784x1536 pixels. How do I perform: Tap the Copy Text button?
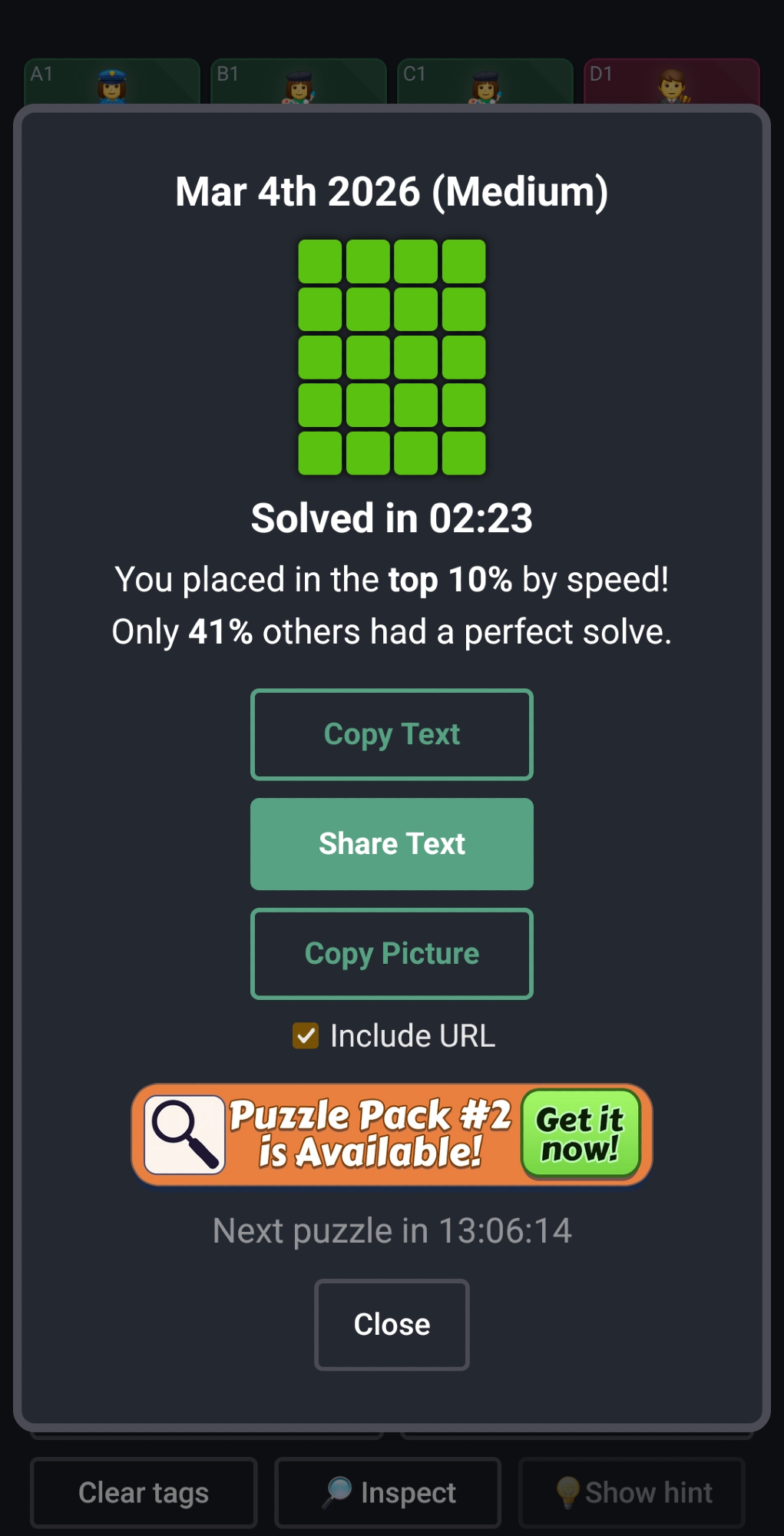click(392, 735)
